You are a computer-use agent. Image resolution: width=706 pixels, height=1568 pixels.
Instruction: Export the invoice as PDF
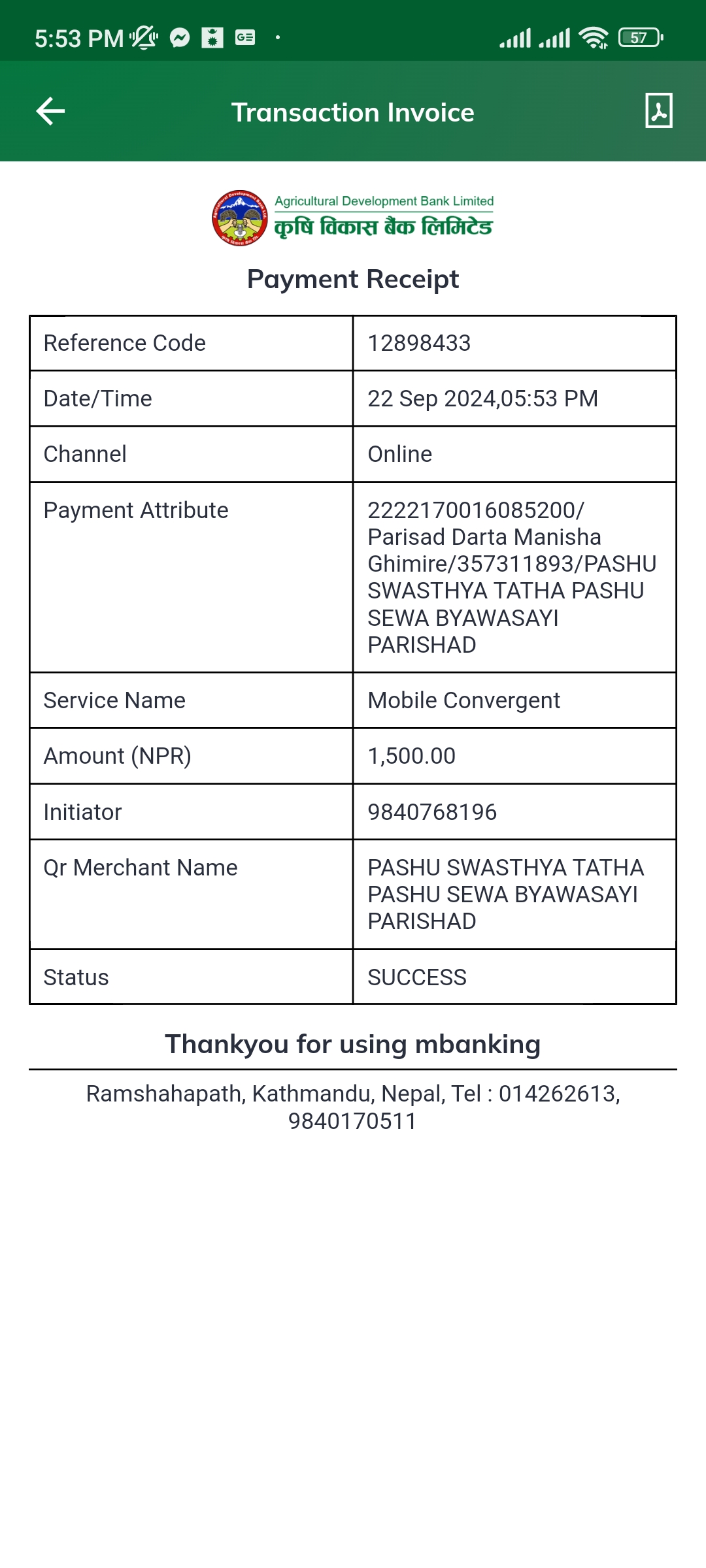tap(658, 110)
